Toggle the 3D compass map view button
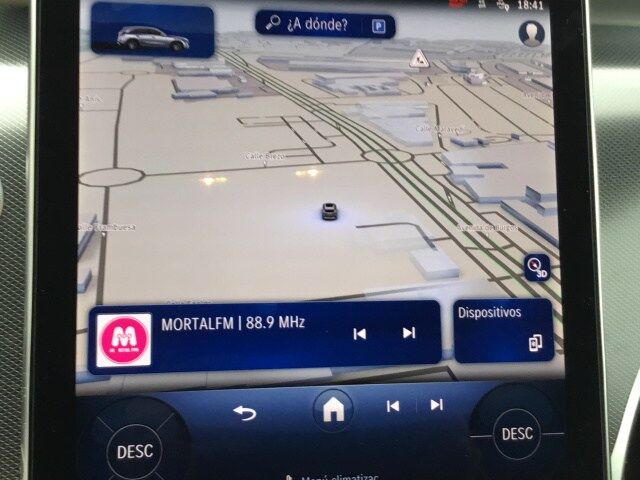Screen dimensions: 640x480 pos(538,267)
